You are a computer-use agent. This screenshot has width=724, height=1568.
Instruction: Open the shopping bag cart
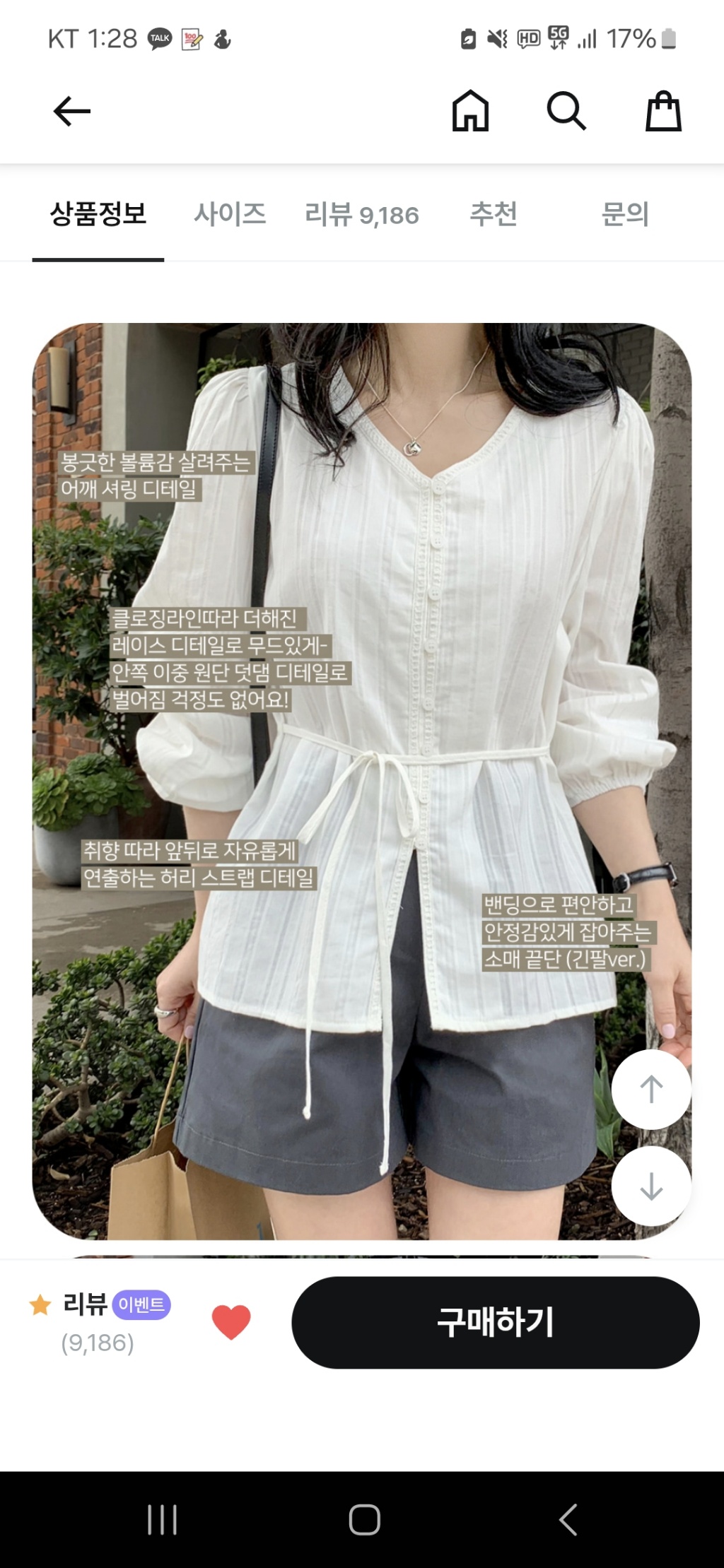(x=663, y=111)
